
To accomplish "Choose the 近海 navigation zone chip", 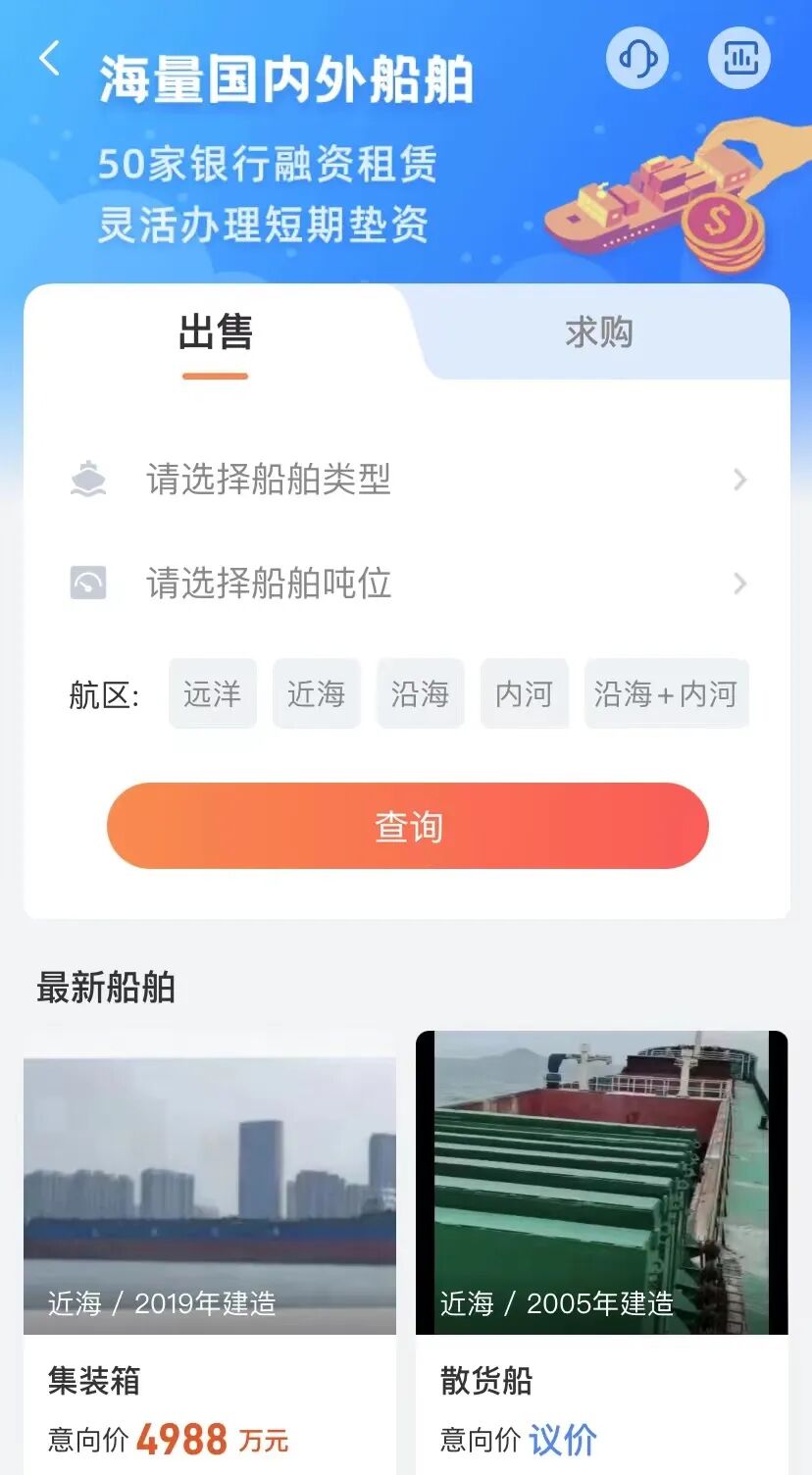I will pyautogui.click(x=317, y=694).
